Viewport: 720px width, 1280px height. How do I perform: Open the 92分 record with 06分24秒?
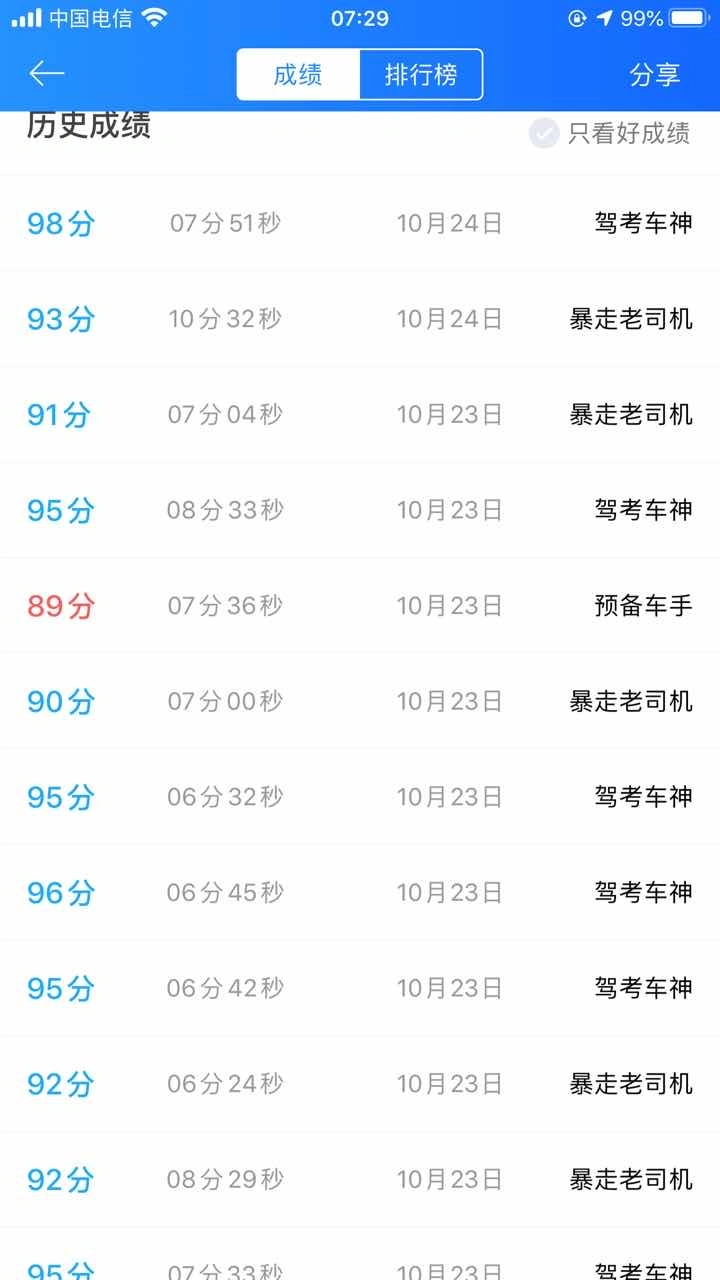click(x=360, y=1084)
